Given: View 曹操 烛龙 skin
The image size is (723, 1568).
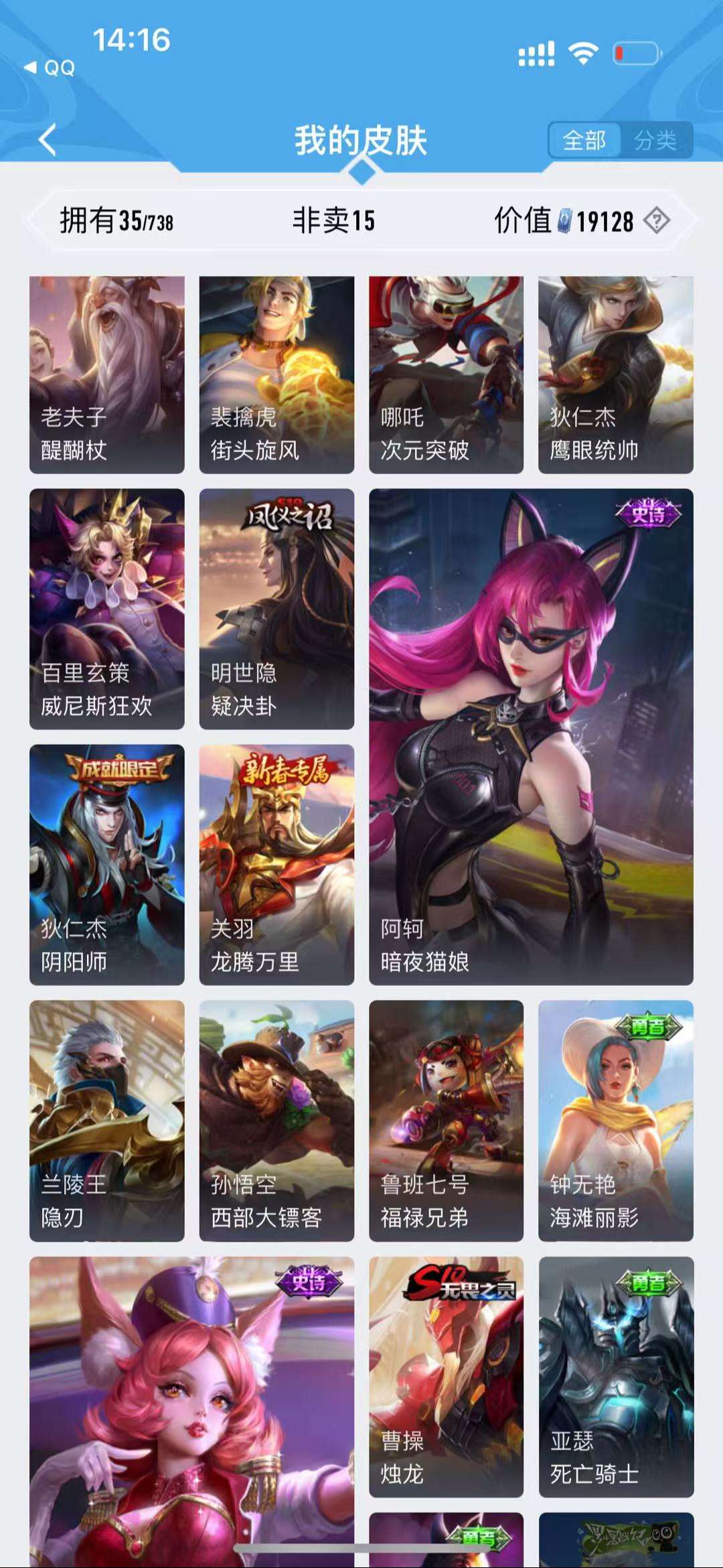Looking at the screenshot, I should (446, 1376).
